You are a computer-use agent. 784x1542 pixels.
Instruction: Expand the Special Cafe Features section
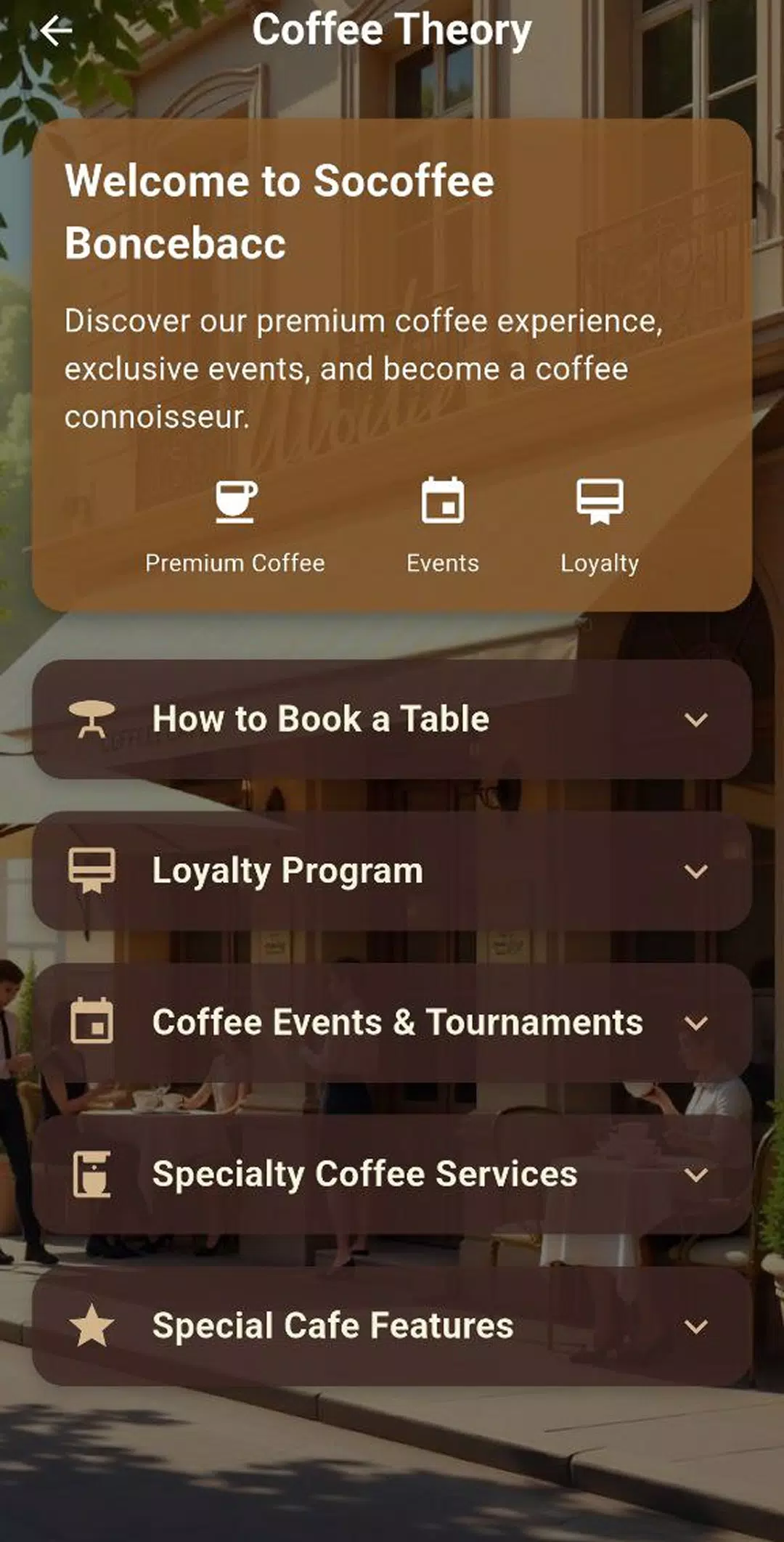pyautogui.click(x=392, y=1326)
